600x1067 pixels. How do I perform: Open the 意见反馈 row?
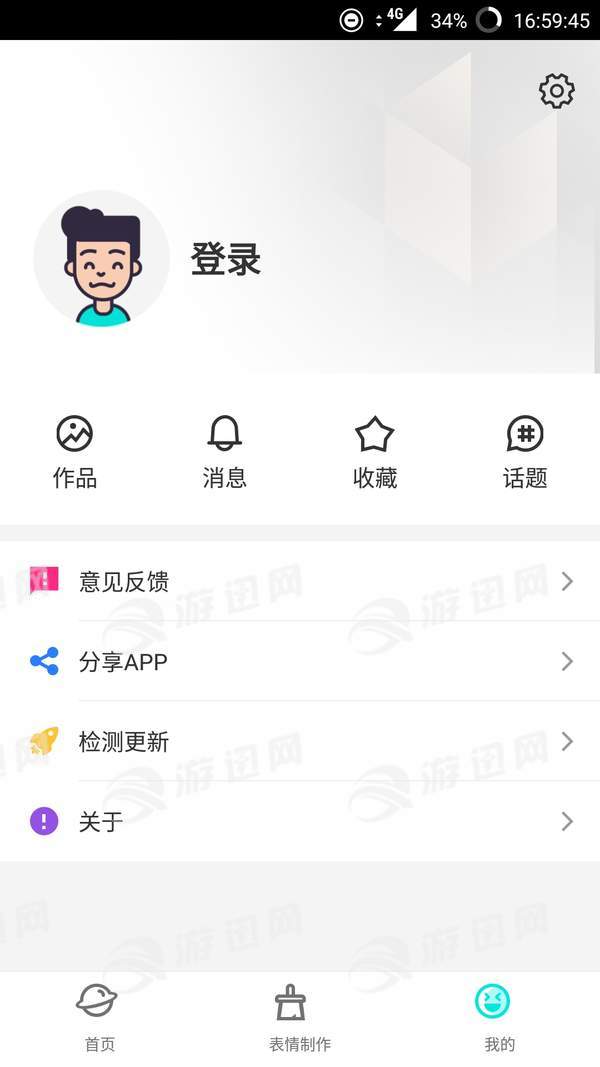click(x=300, y=581)
